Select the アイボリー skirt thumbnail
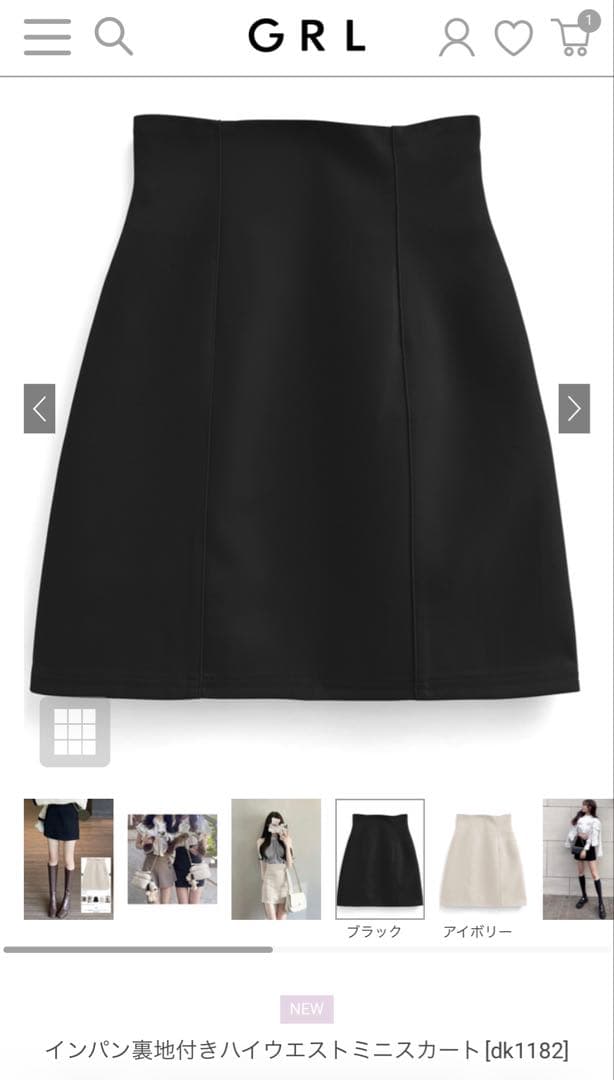The image size is (614, 1080). (x=483, y=859)
